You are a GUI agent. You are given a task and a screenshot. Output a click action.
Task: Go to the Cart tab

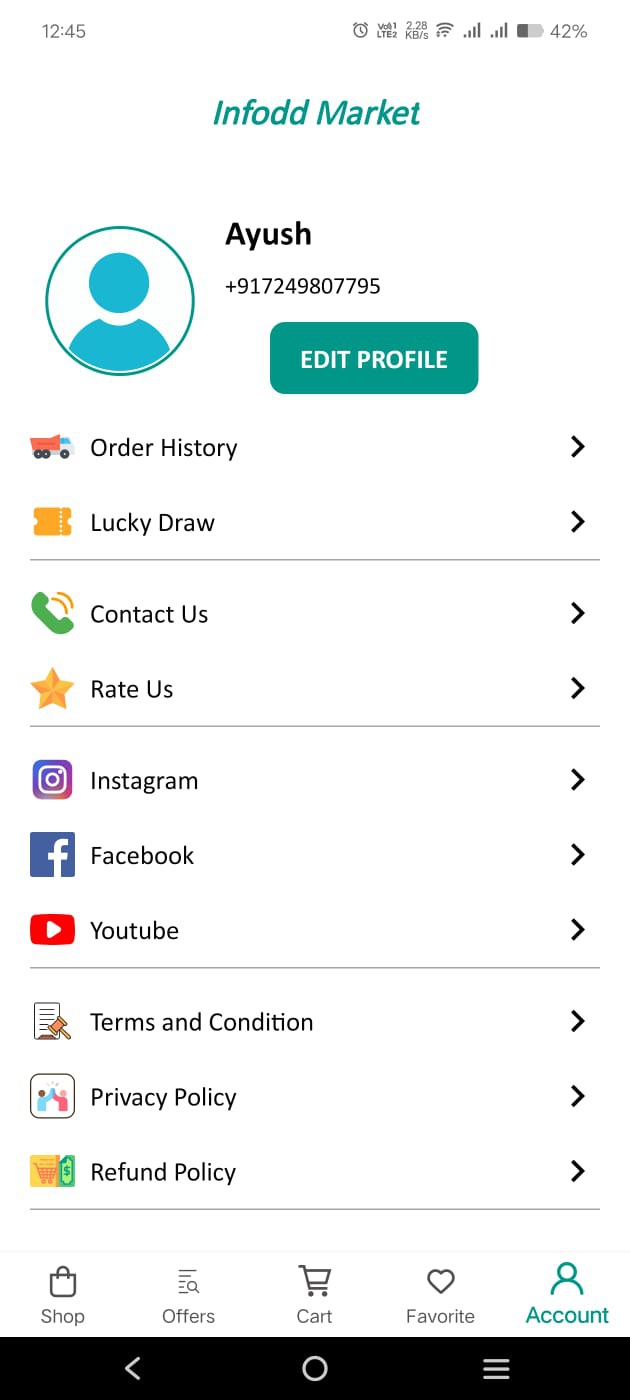click(314, 1295)
